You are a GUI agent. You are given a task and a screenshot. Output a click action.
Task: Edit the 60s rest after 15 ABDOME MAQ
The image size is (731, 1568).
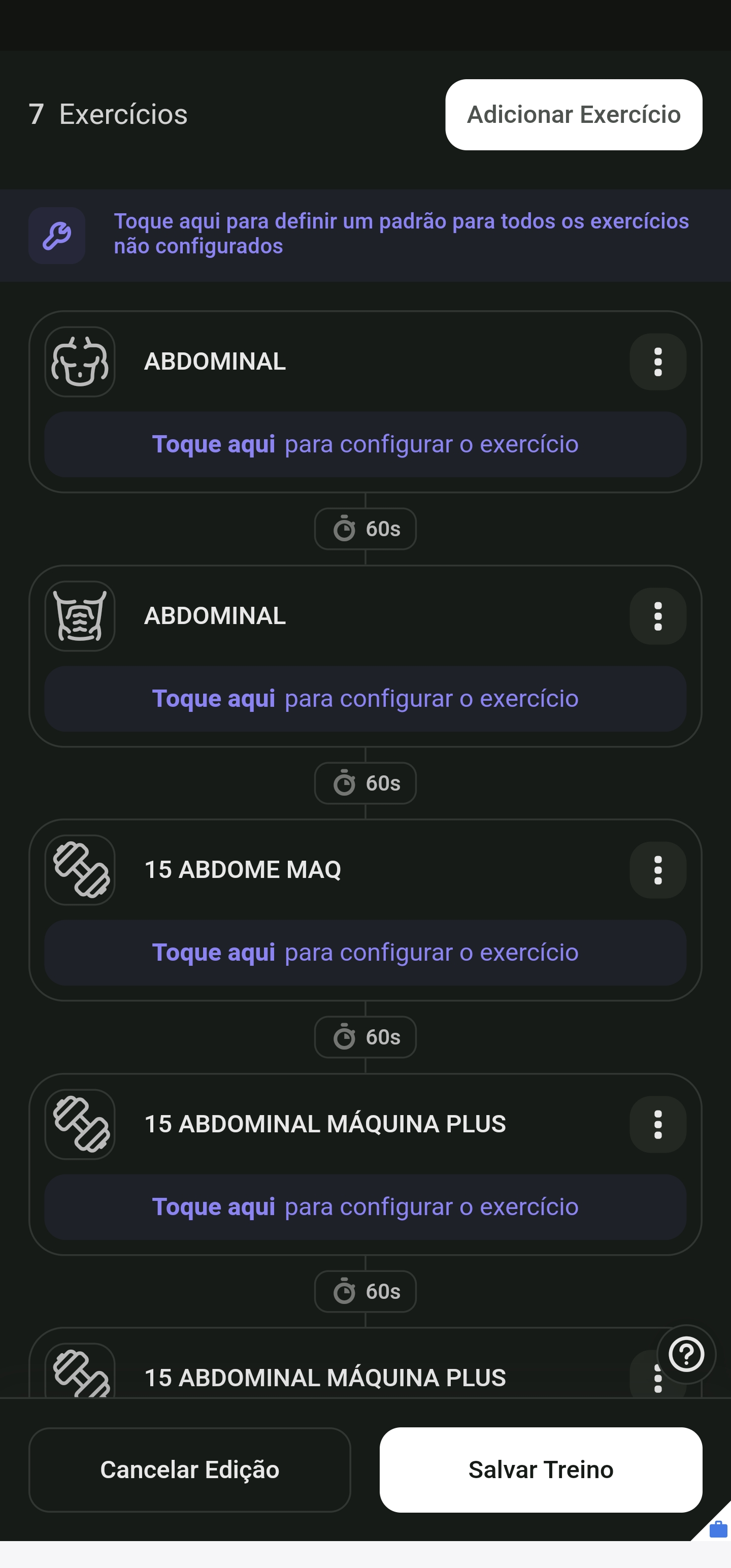[x=365, y=1037]
